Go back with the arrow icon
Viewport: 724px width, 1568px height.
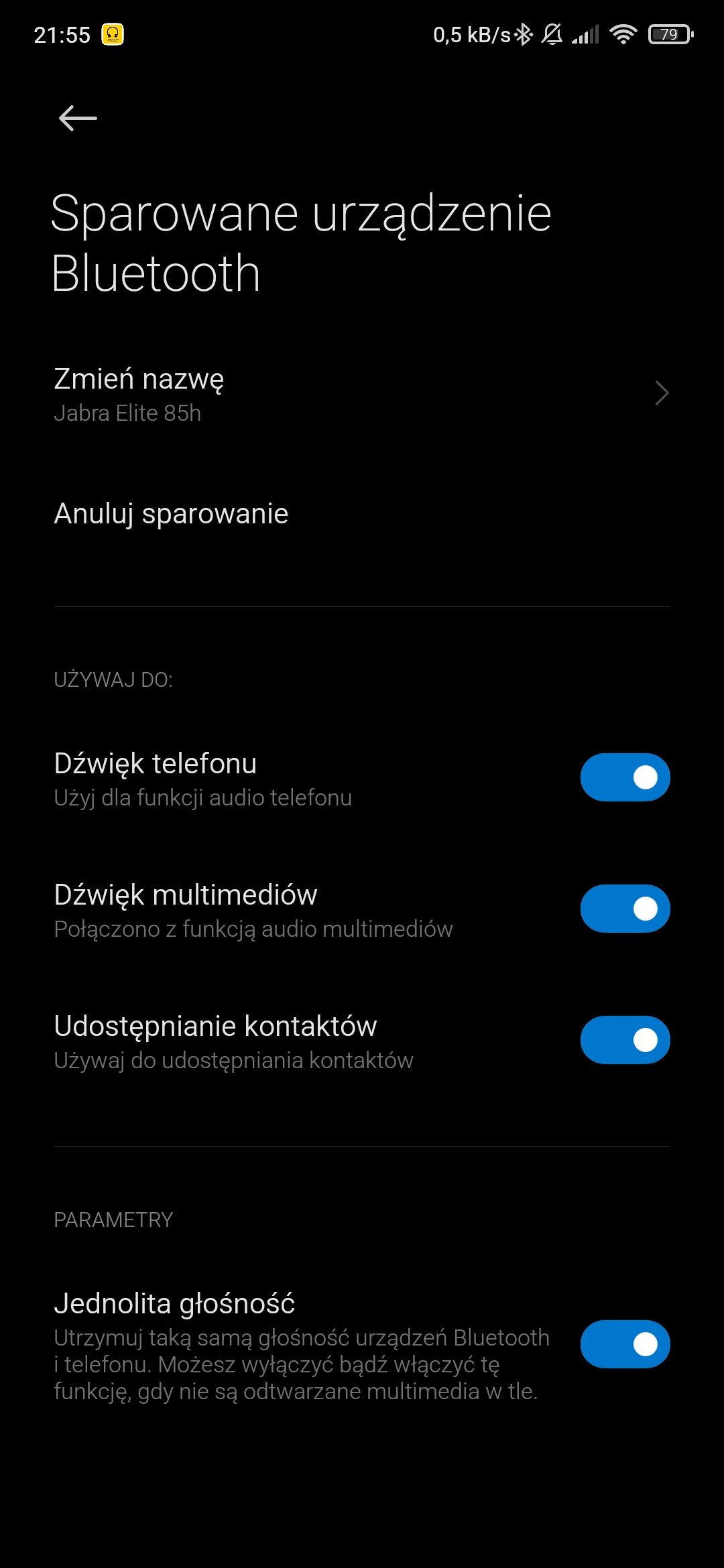click(78, 119)
